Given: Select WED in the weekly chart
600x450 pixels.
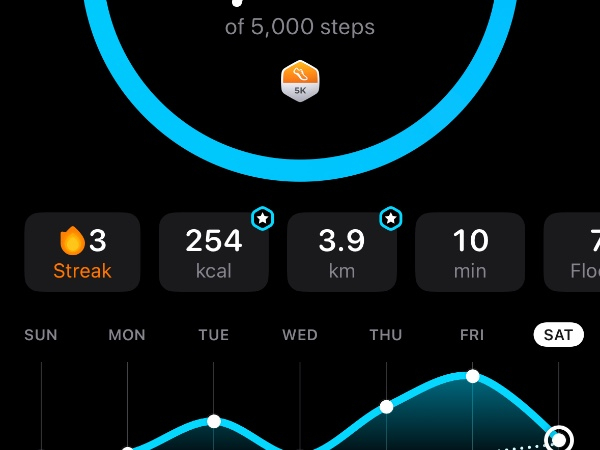Looking at the screenshot, I should pyautogui.click(x=300, y=334).
